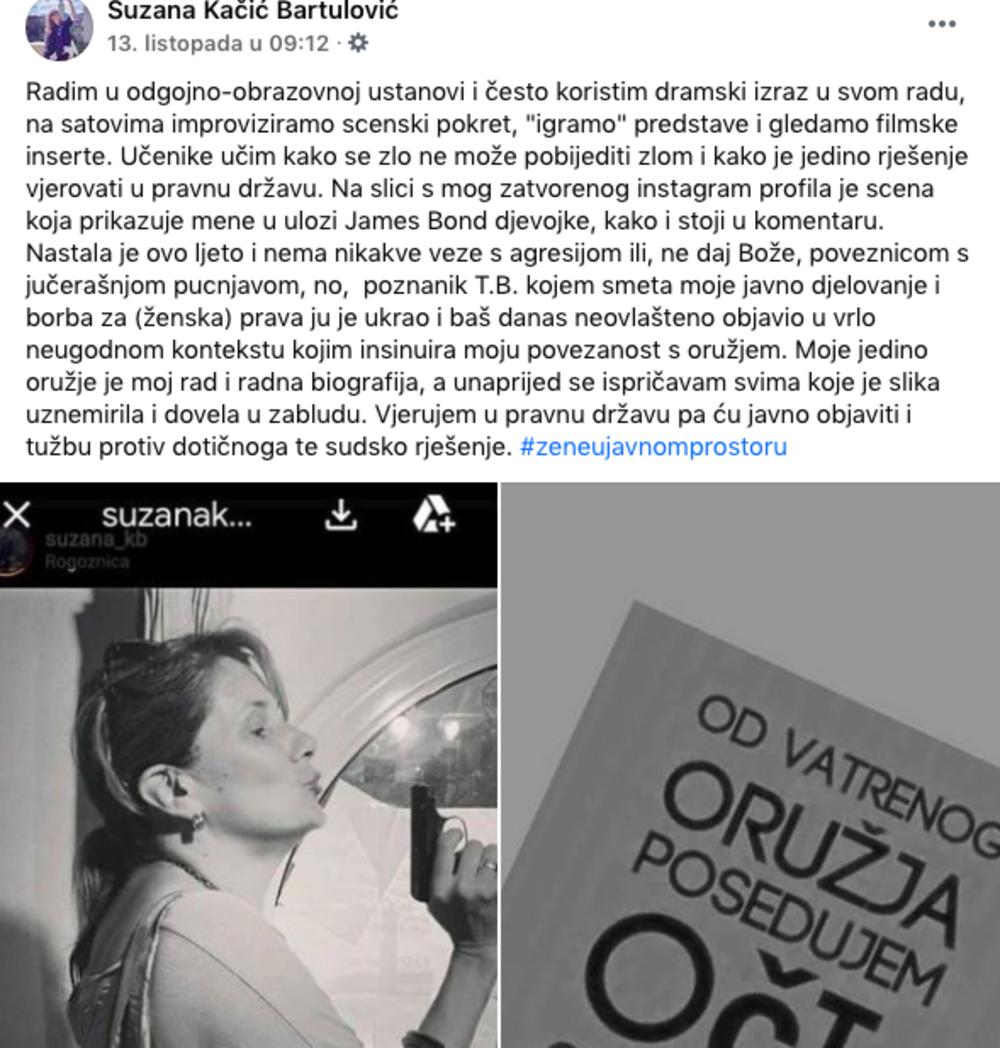Tap the author's profile picture
The height and width of the screenshot is (1048, 1000).
[x=60, y=27]
